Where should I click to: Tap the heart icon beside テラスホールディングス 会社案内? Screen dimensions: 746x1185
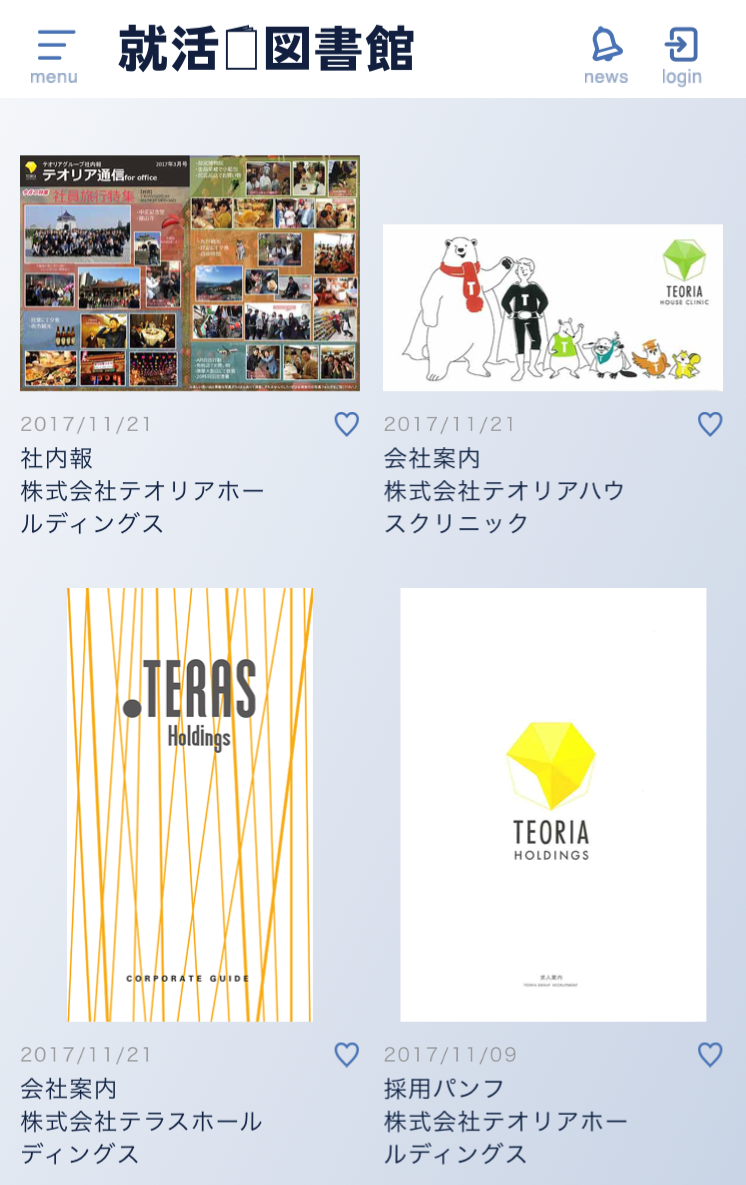coord(346,1055)
